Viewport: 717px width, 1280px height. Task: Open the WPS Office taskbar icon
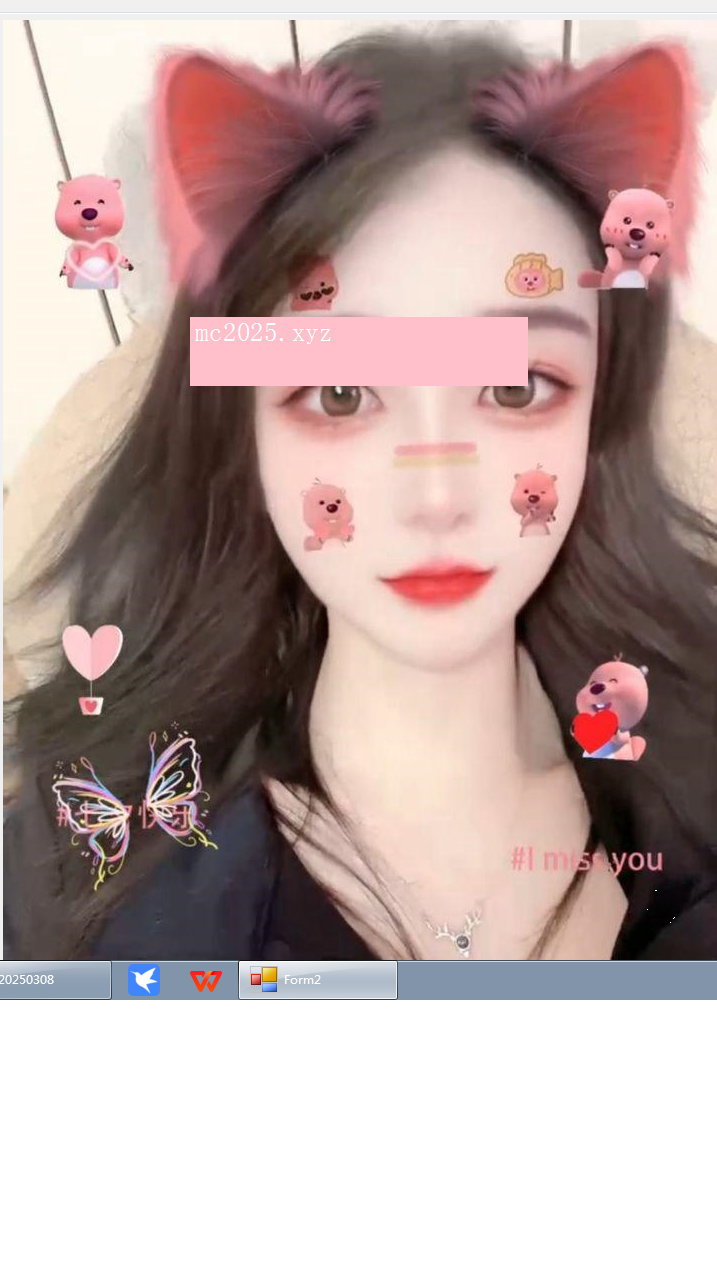click(206, 981)
